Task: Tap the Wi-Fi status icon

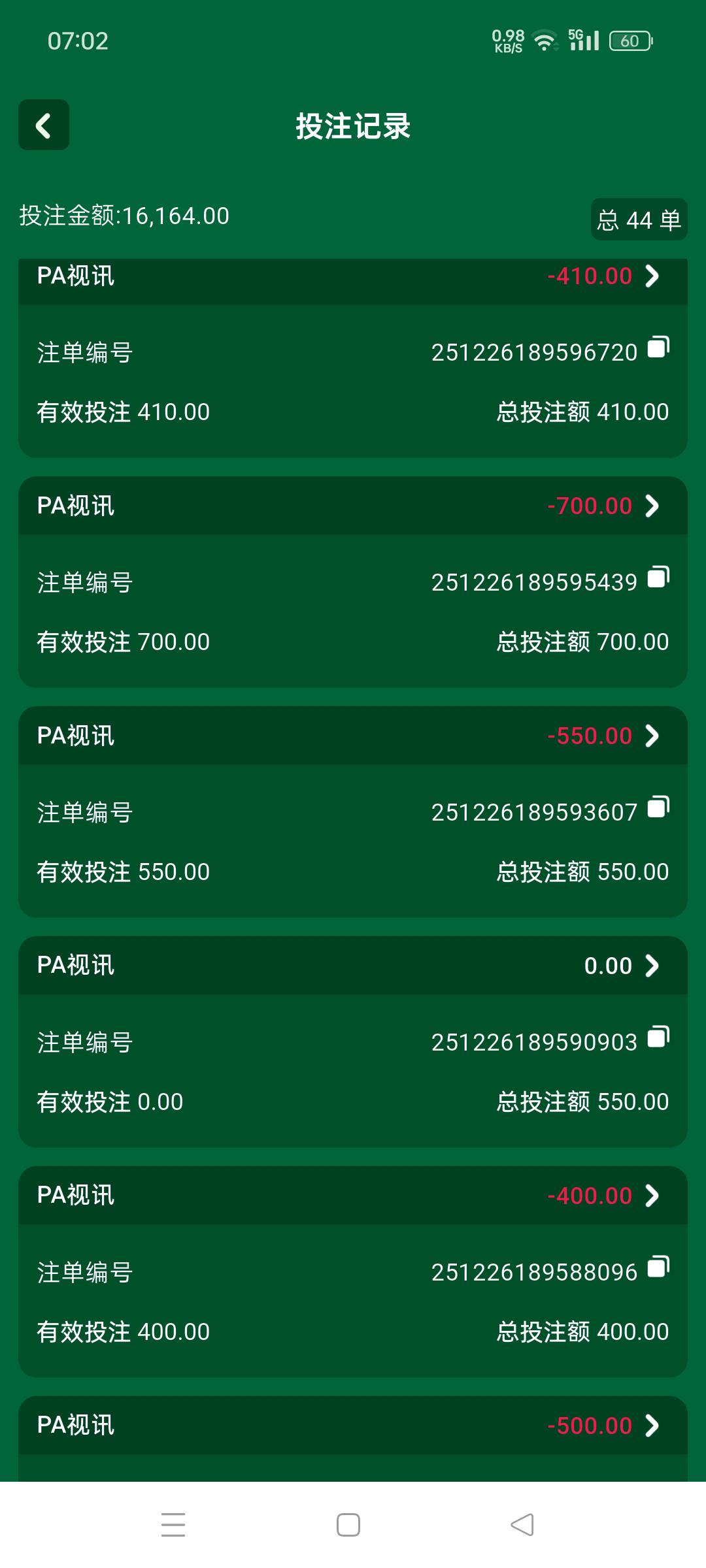Action: [544, 39]
